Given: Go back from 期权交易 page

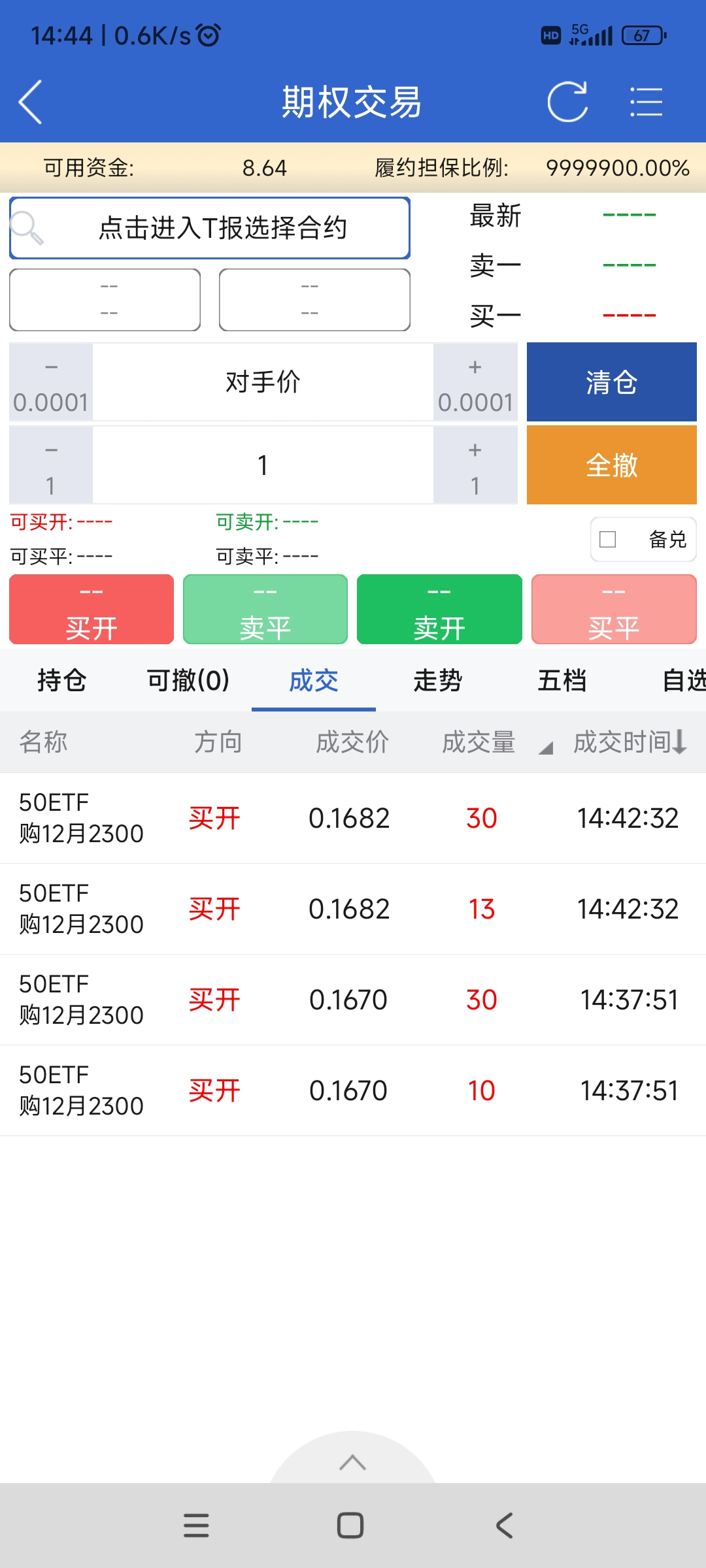Looking at the screenshot, I should tap(31, 102).
